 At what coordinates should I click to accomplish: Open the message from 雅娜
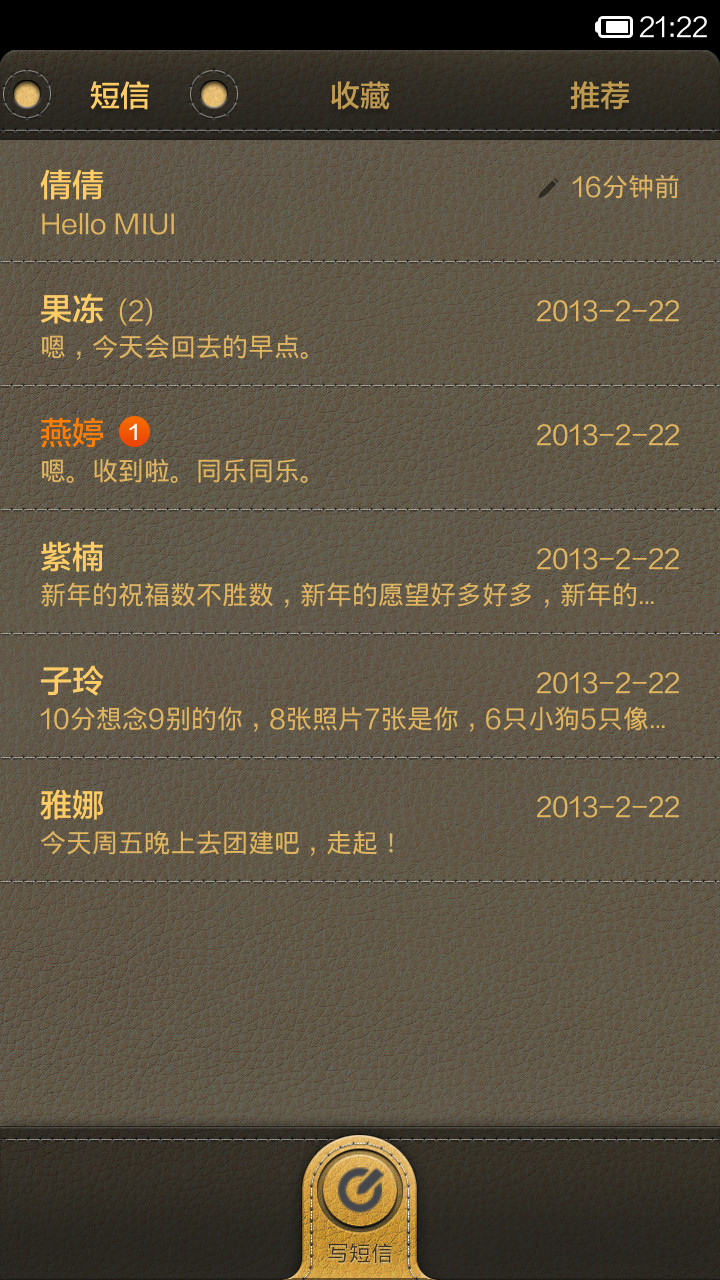[x=360, y=821]
